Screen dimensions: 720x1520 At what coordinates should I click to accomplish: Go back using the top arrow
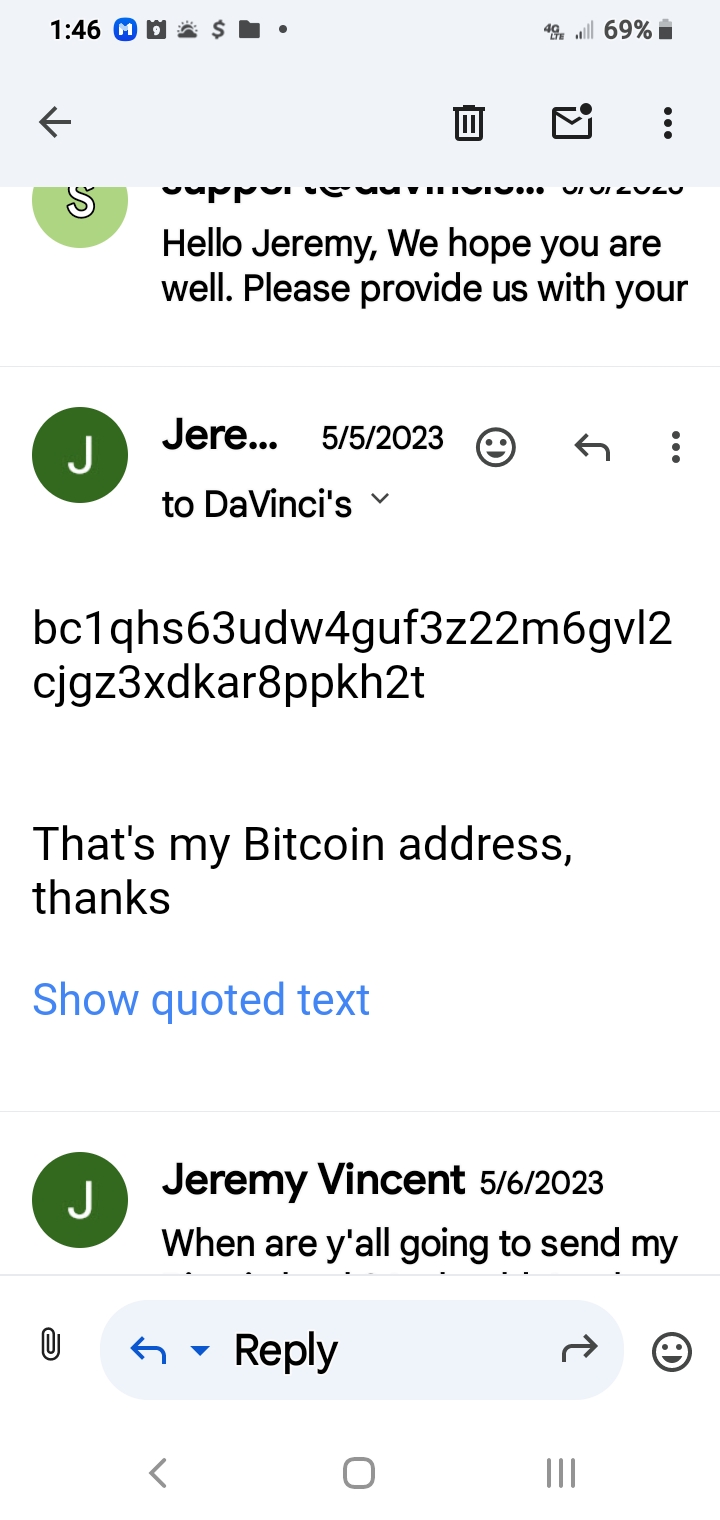pos(55,122)
